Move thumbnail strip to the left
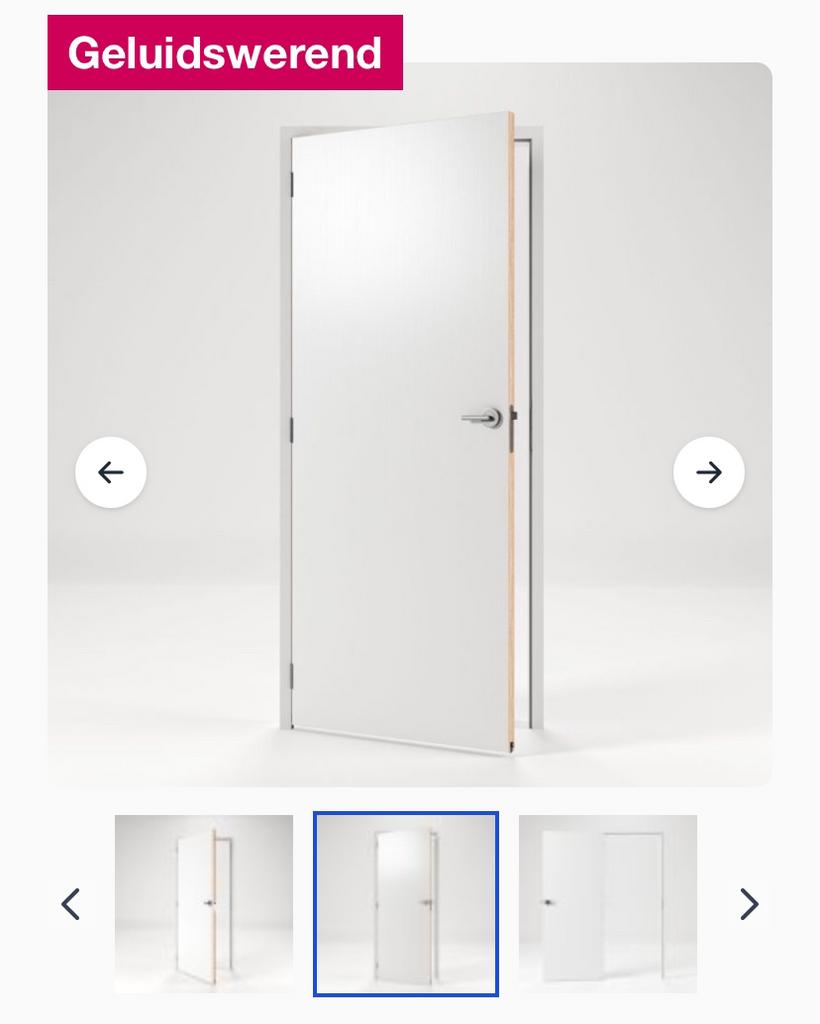Screen dimensions: 820x1024 coord(71,904)
